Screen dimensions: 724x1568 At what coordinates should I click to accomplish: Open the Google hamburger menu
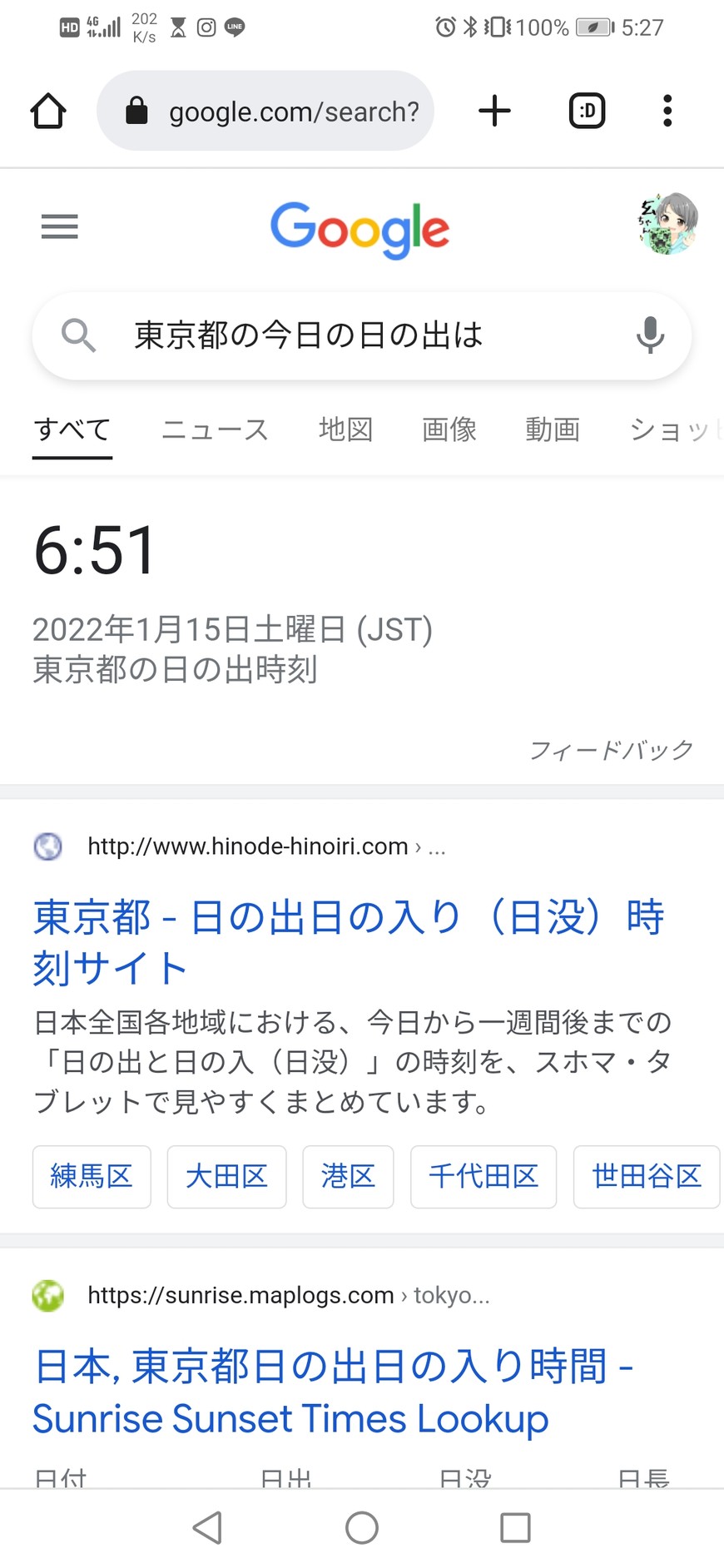59,226
